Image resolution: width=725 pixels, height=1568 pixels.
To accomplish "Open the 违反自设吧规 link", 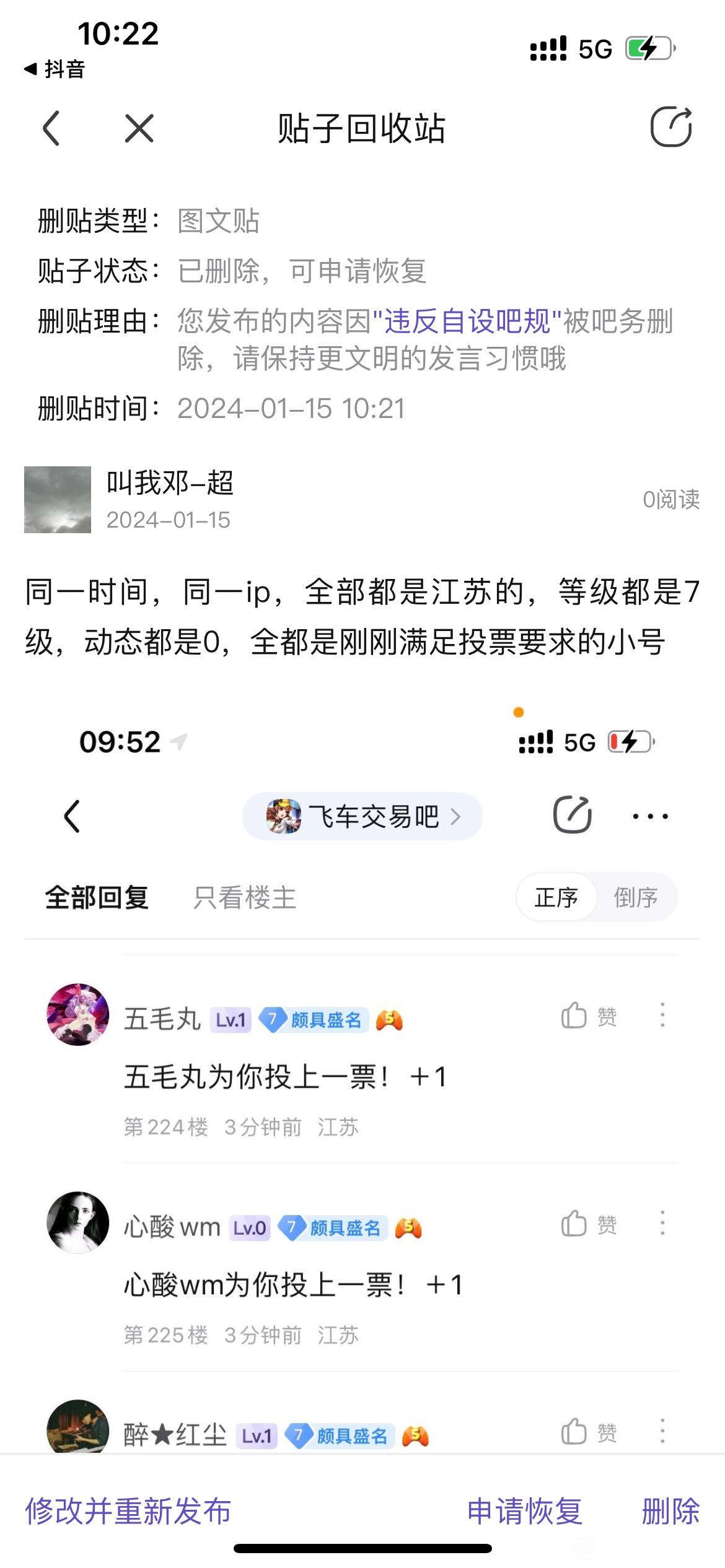I will 467,321.
